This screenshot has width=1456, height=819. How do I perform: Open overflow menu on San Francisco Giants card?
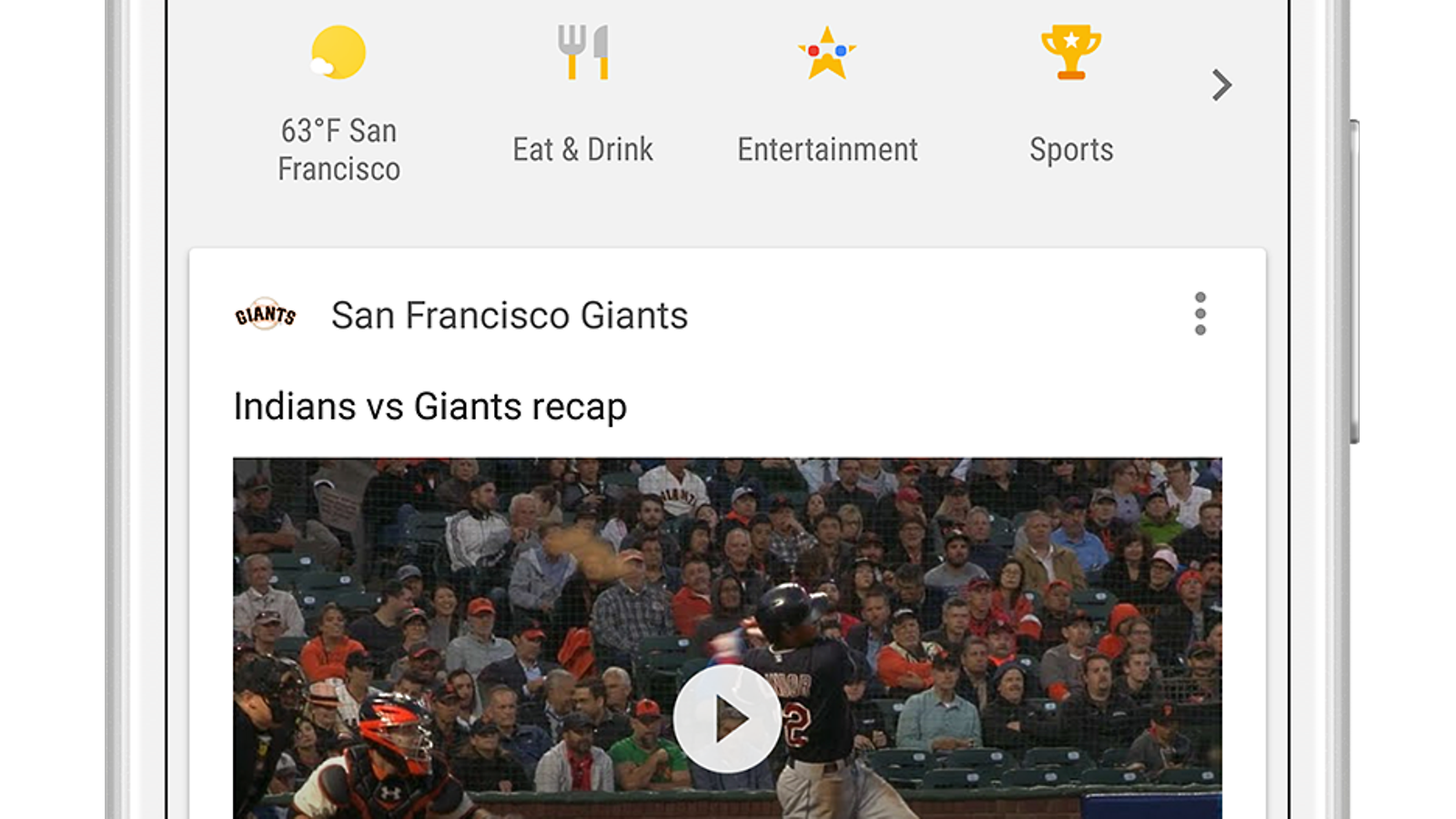click(1200, 314)
